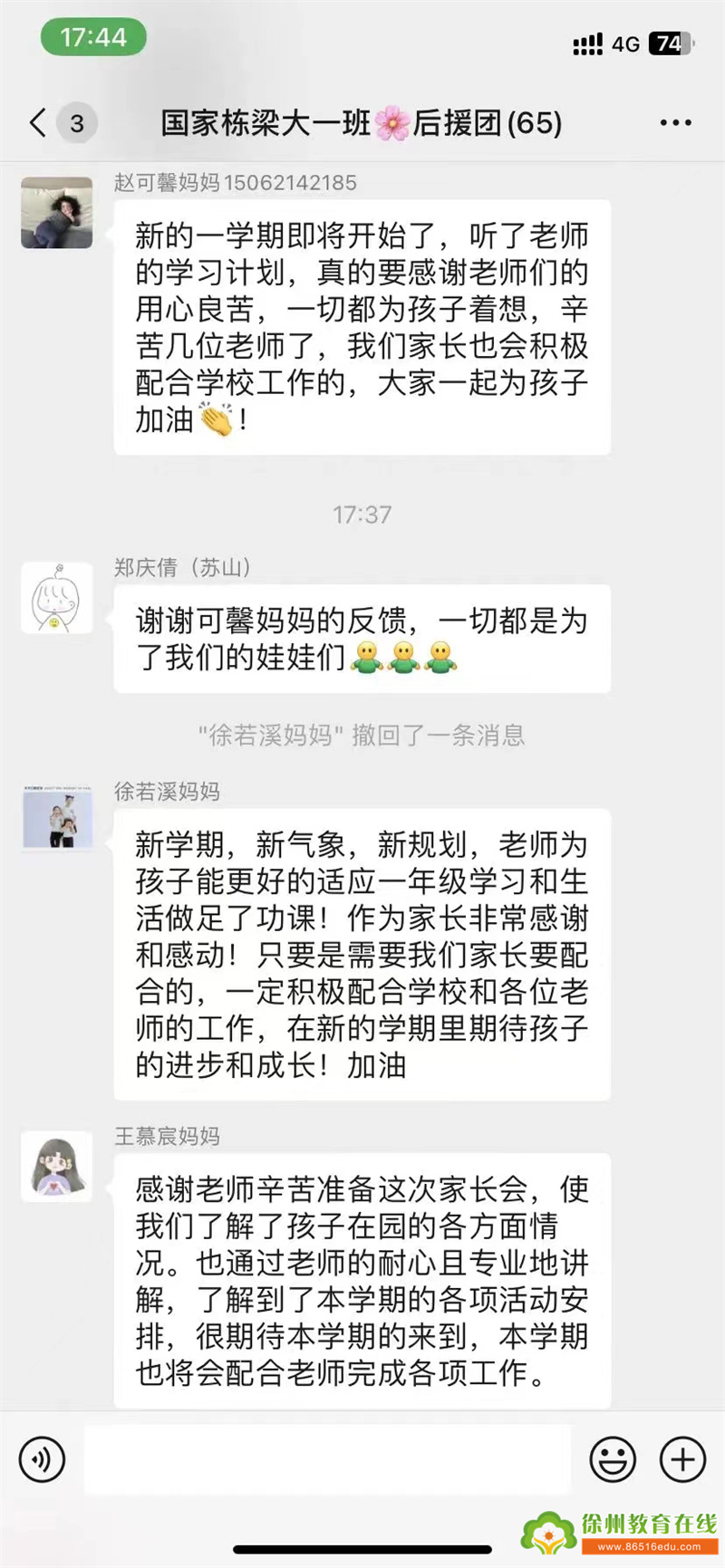This screenshot has width=725, height=1568.
Task: Open 王慕宸妈妈's profile avatar
Action: (57, 1166)
